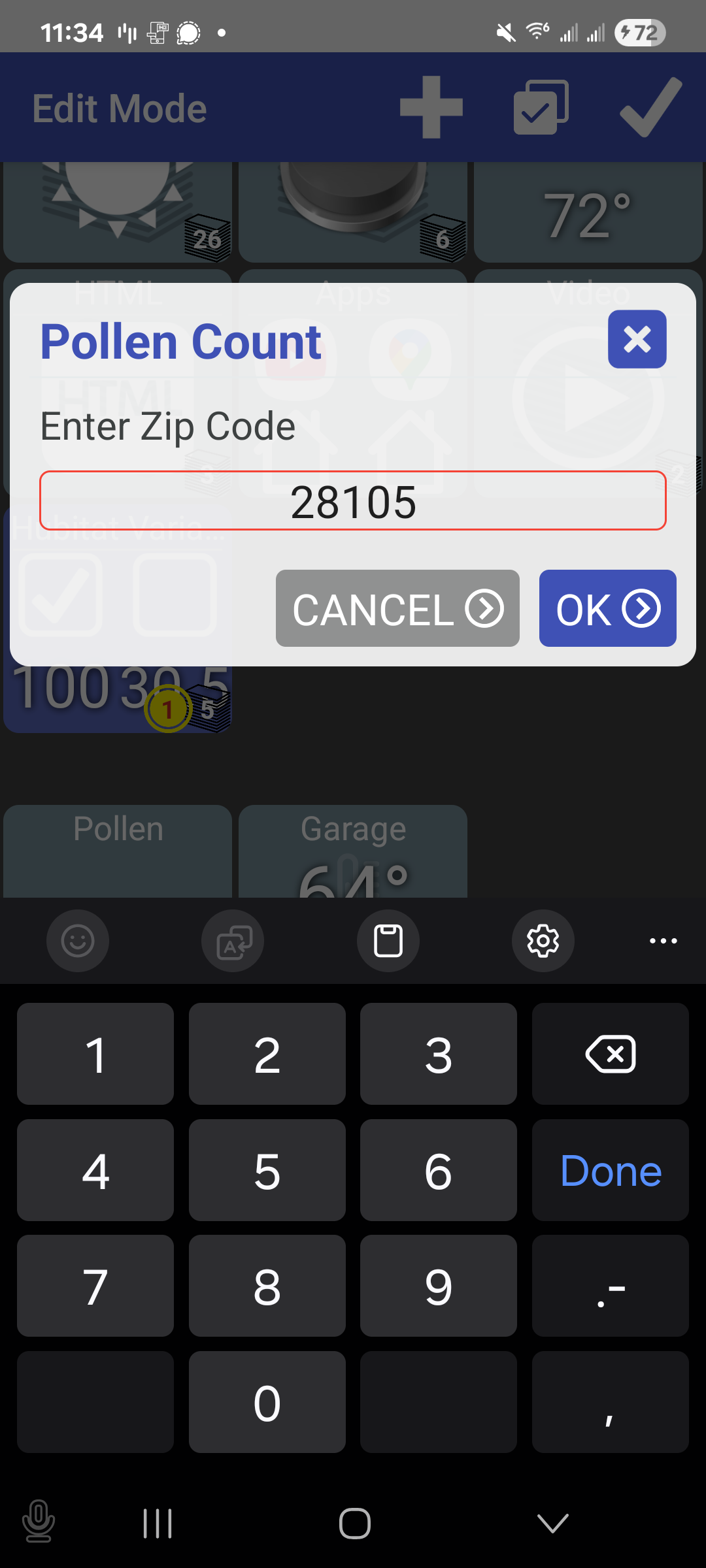Screen dimensions: 706x1568
Task: Show more keyboard options
Action: pyautogui.click(x=663, y=941)
